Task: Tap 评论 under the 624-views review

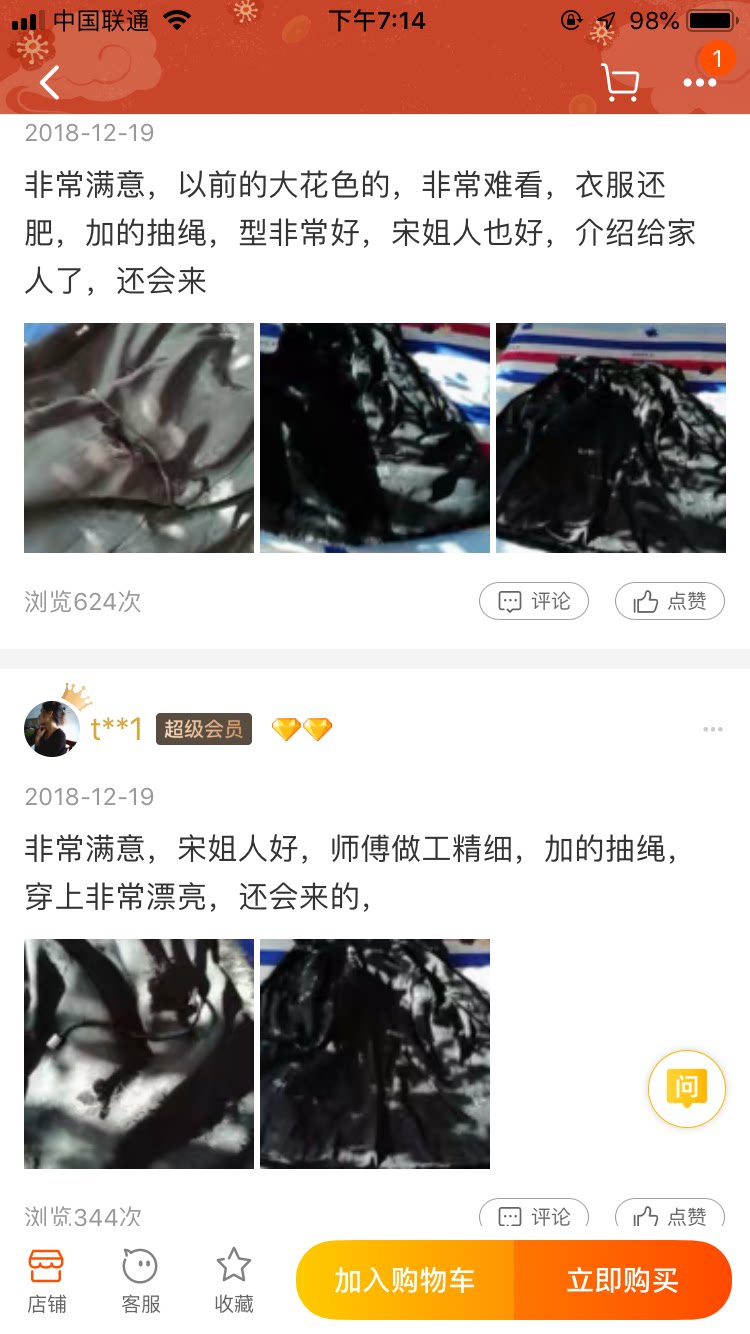Action: (x=534, y=601)
